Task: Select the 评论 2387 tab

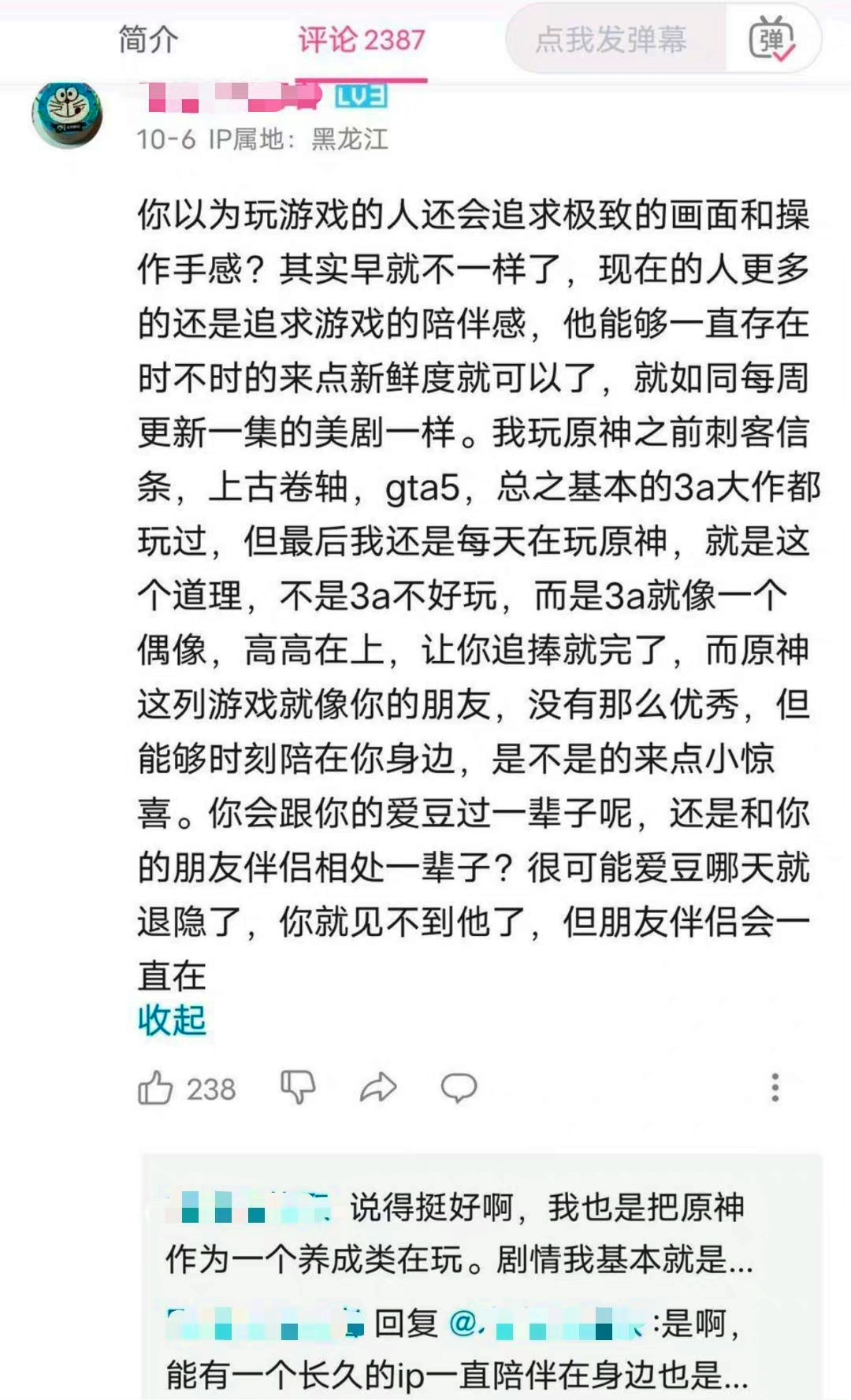Action: point(362,39)
